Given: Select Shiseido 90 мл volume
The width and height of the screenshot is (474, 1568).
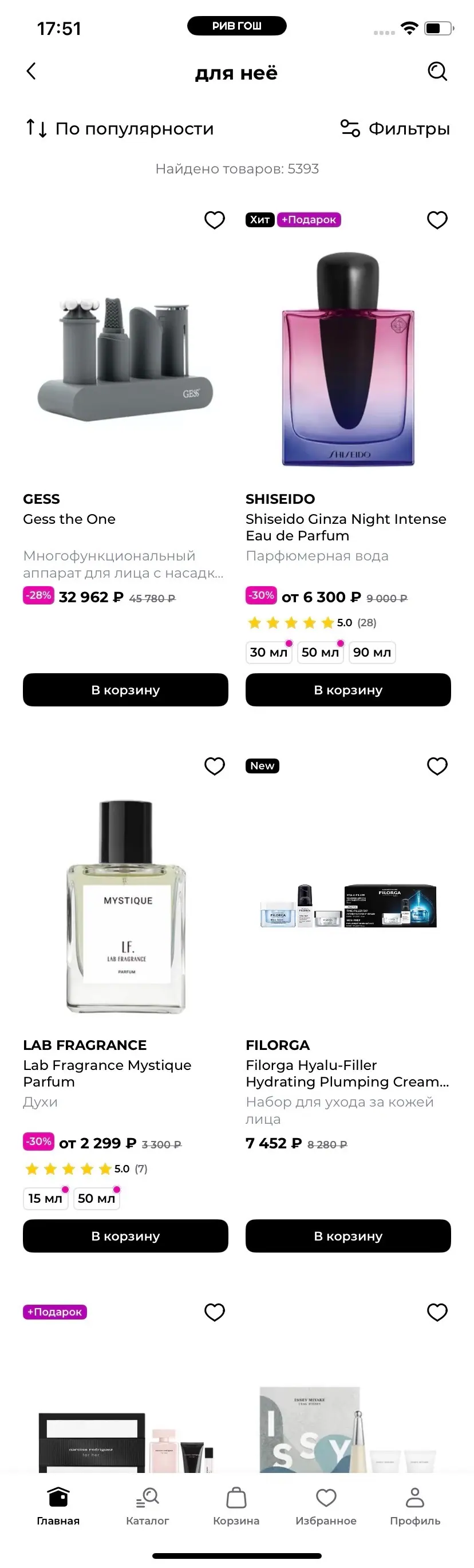Looking at the screenshot, I should tap(371, 653).
